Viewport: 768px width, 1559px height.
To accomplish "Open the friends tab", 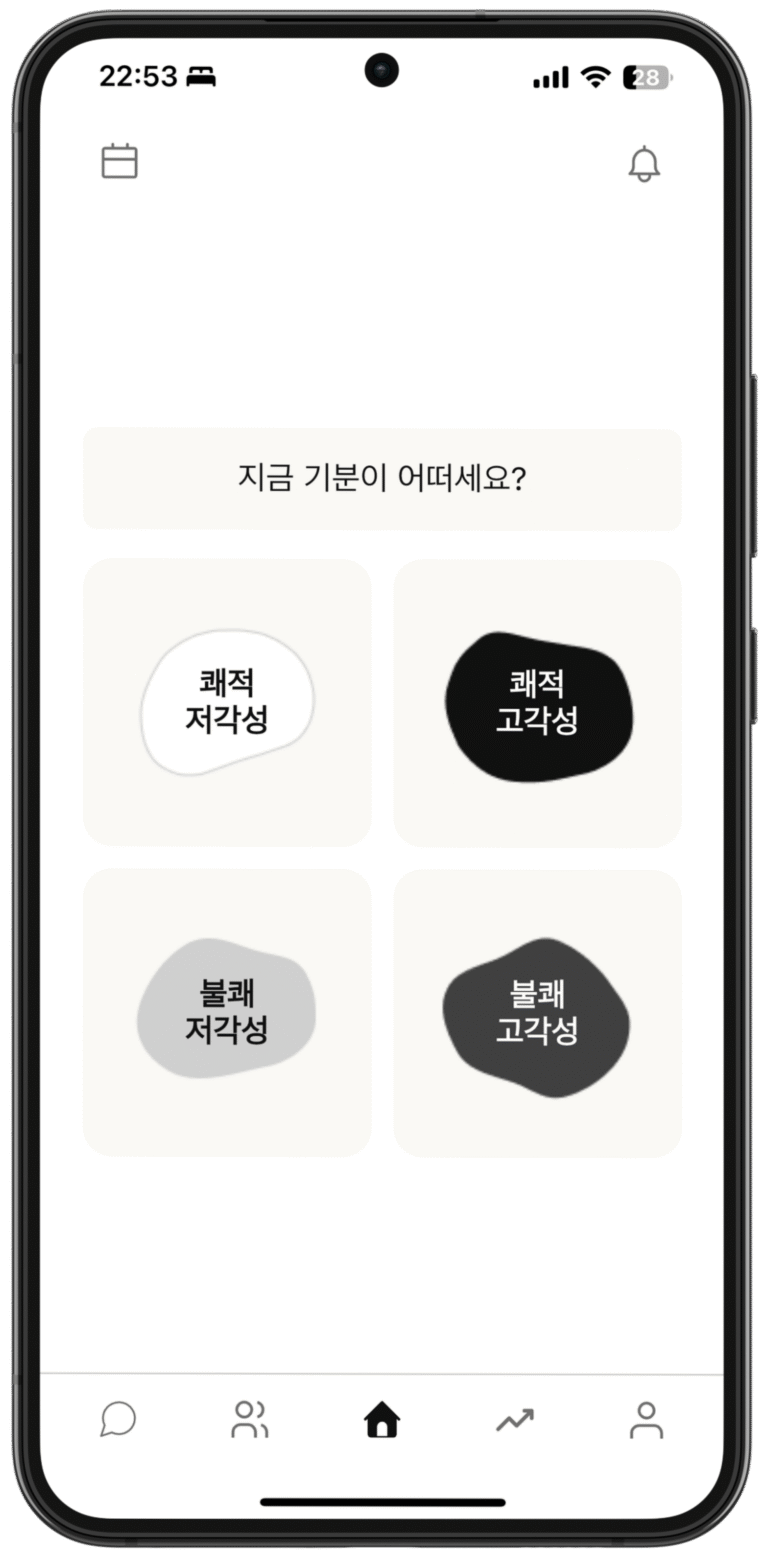I will point(249,1419).
